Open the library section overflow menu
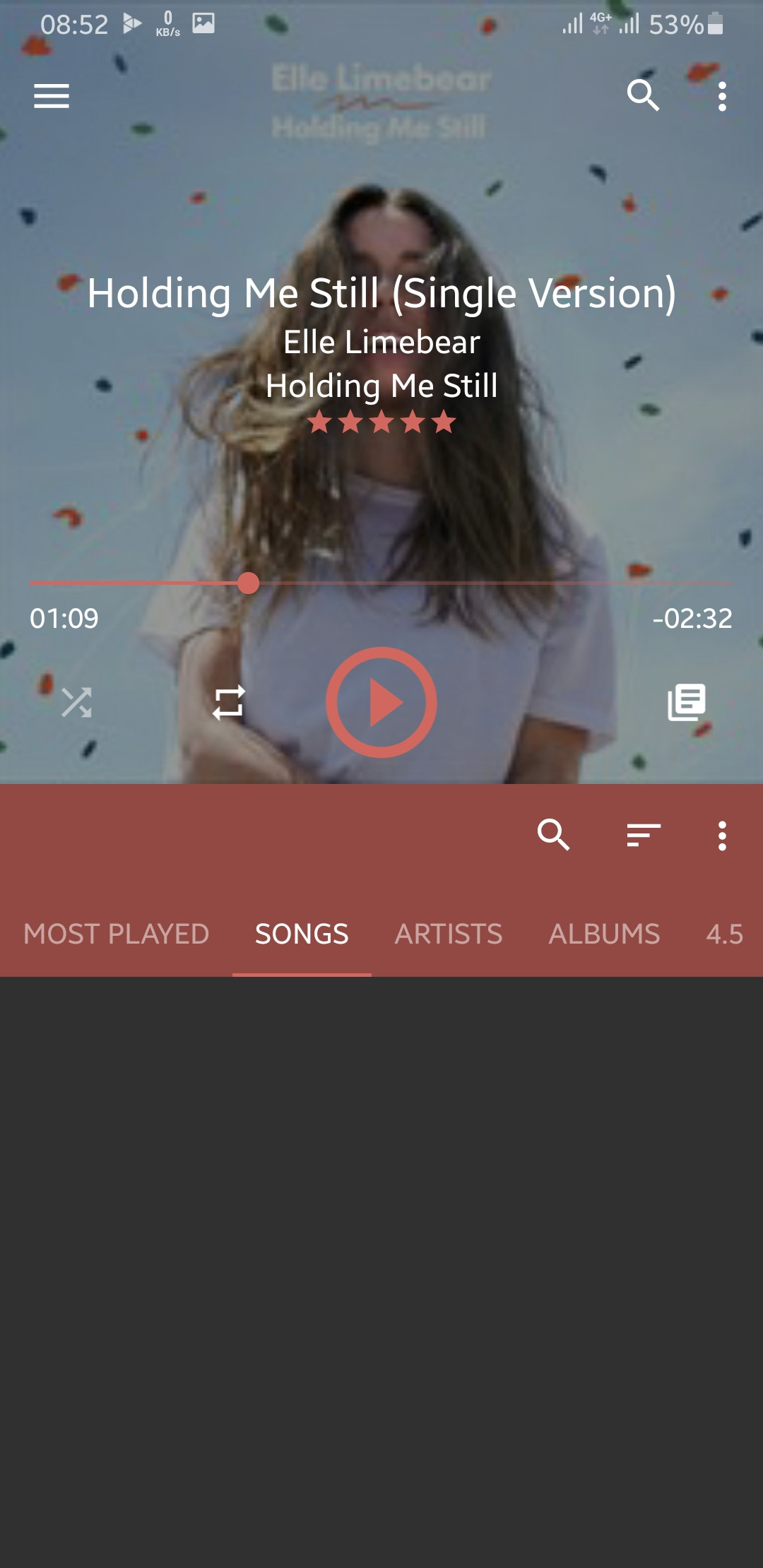The width and height of the screenshot is (763, 1568). pos(723,836)
